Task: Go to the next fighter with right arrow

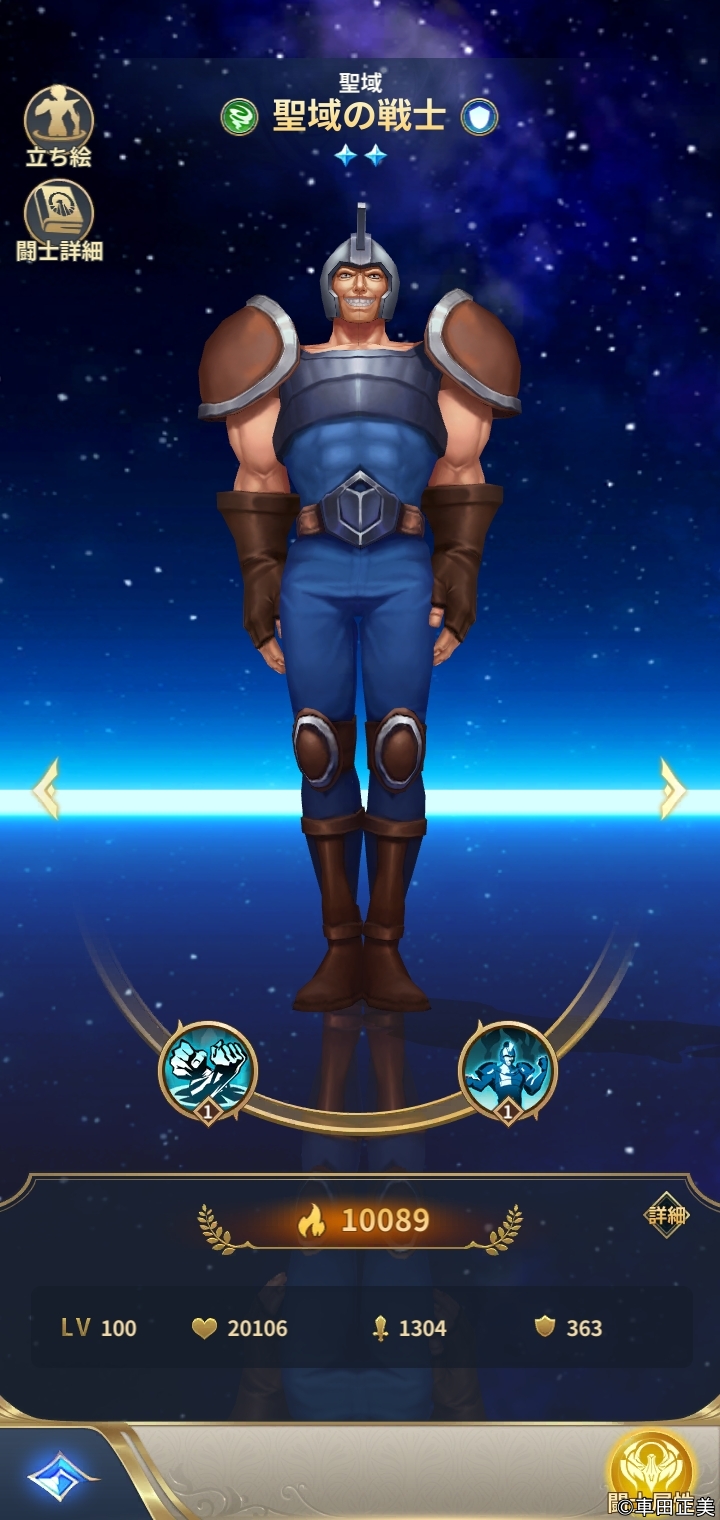Action: [x=672, y=789]
